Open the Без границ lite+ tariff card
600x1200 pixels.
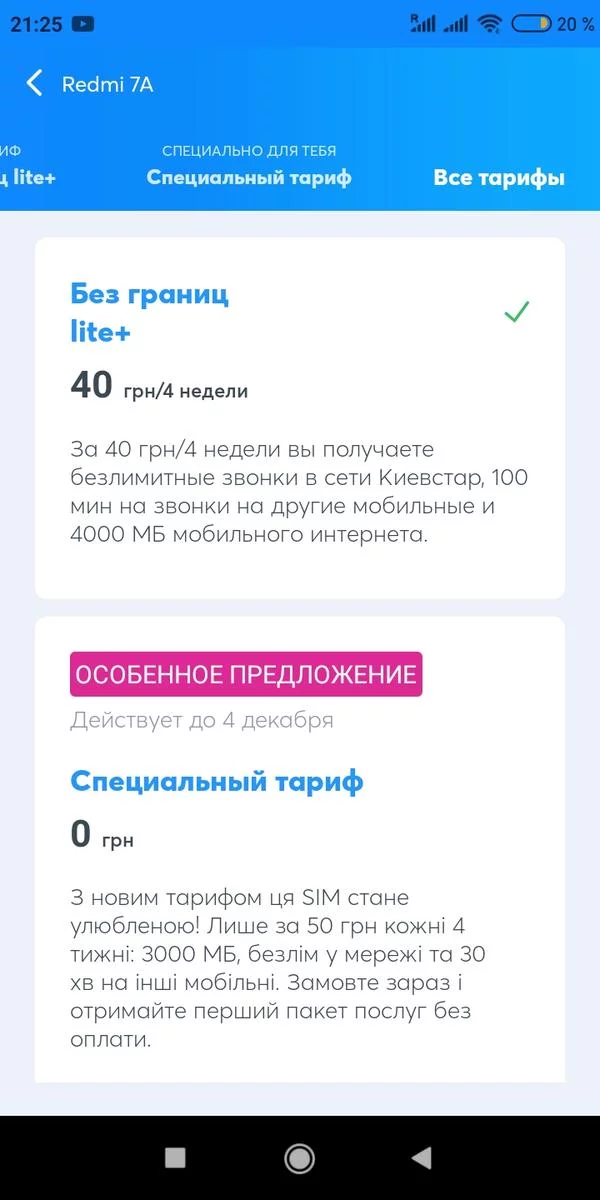[x=299, y=417]
